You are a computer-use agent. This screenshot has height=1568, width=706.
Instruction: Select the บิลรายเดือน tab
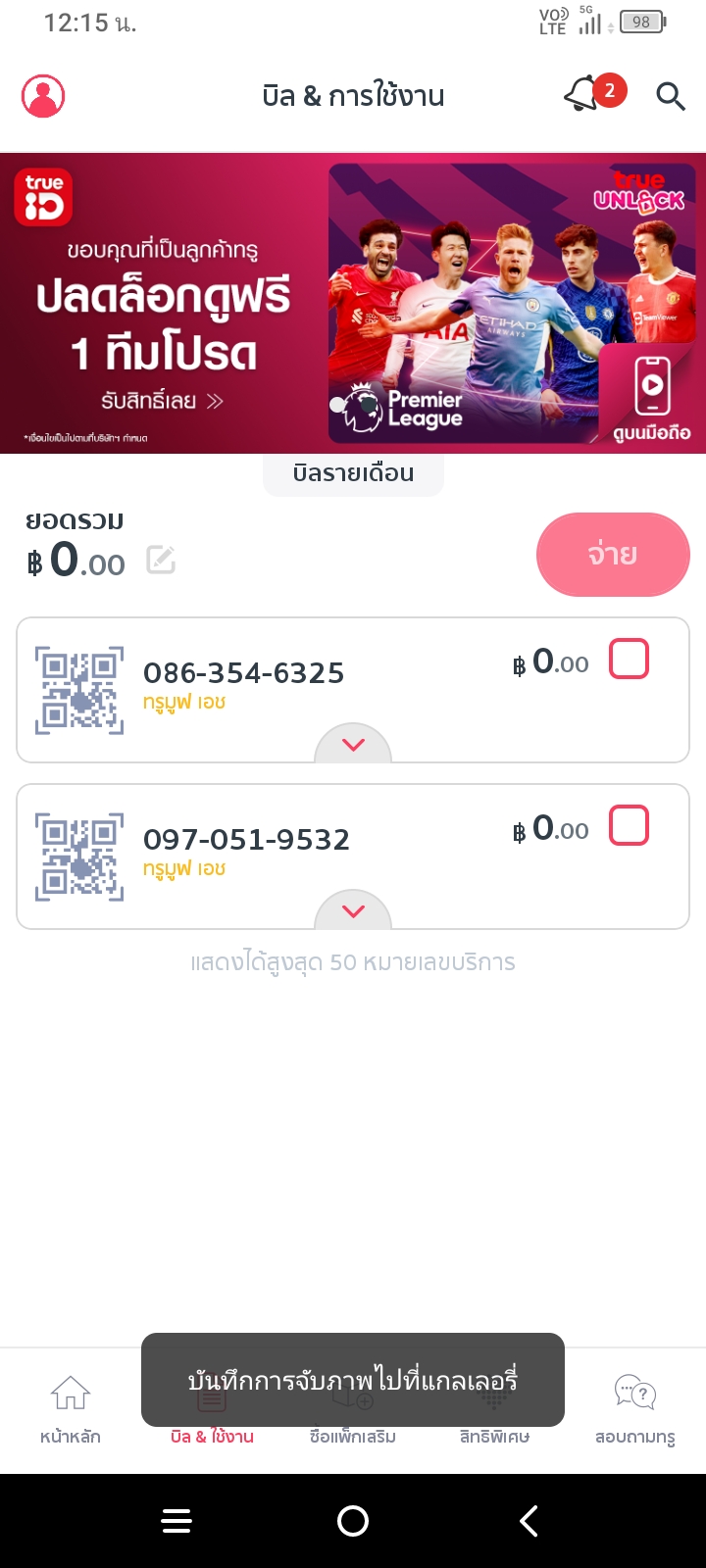point(353,473)
